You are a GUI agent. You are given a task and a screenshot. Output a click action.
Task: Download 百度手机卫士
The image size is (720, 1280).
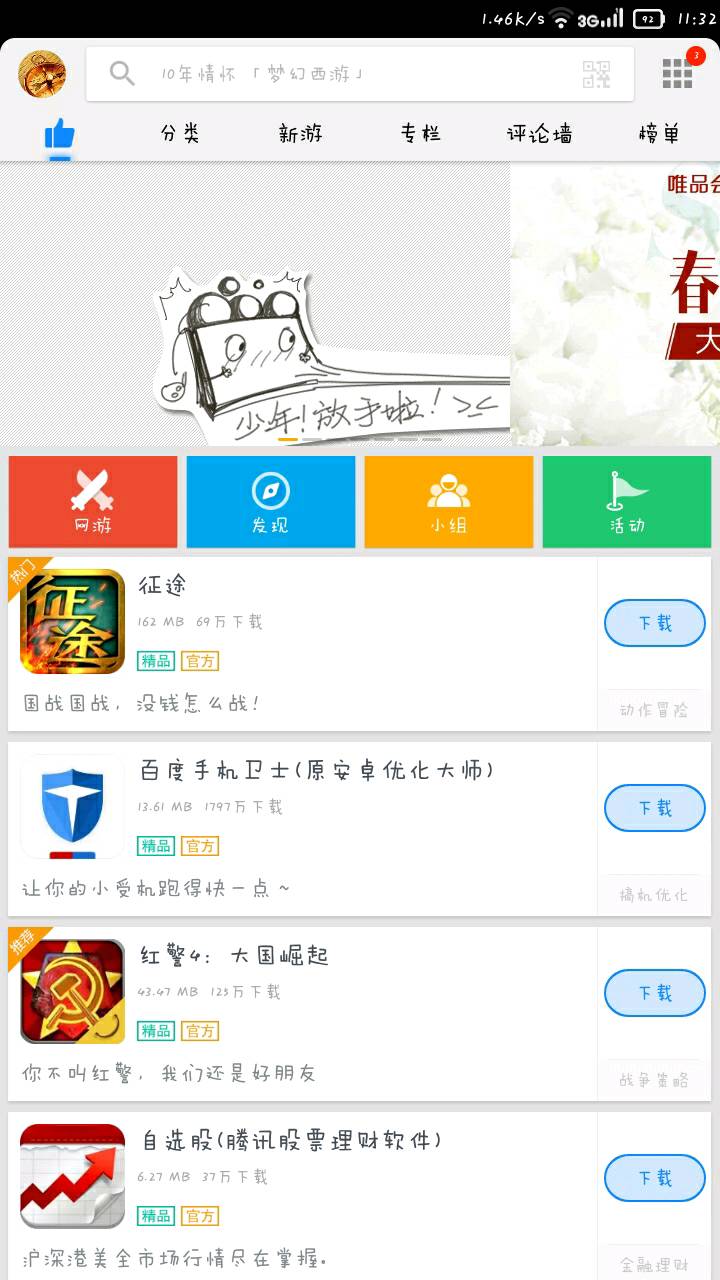tap(655, 808)
